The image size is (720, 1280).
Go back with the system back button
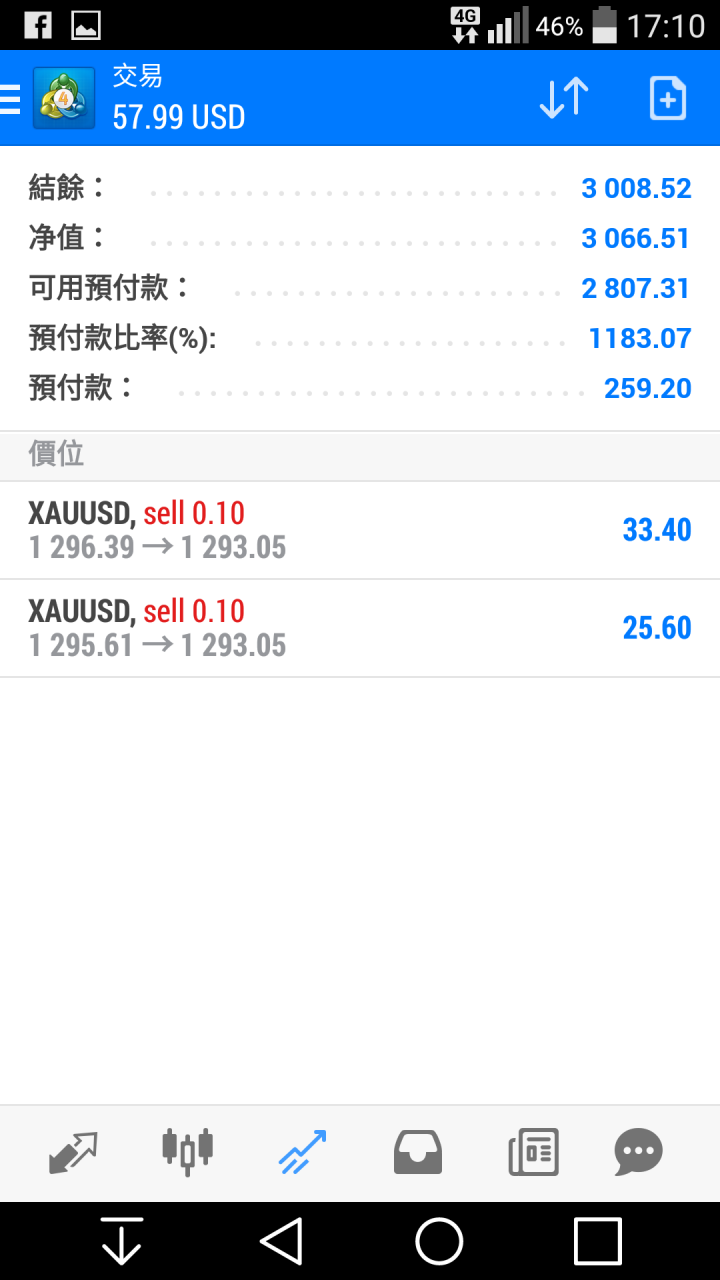coord(281,1242)
